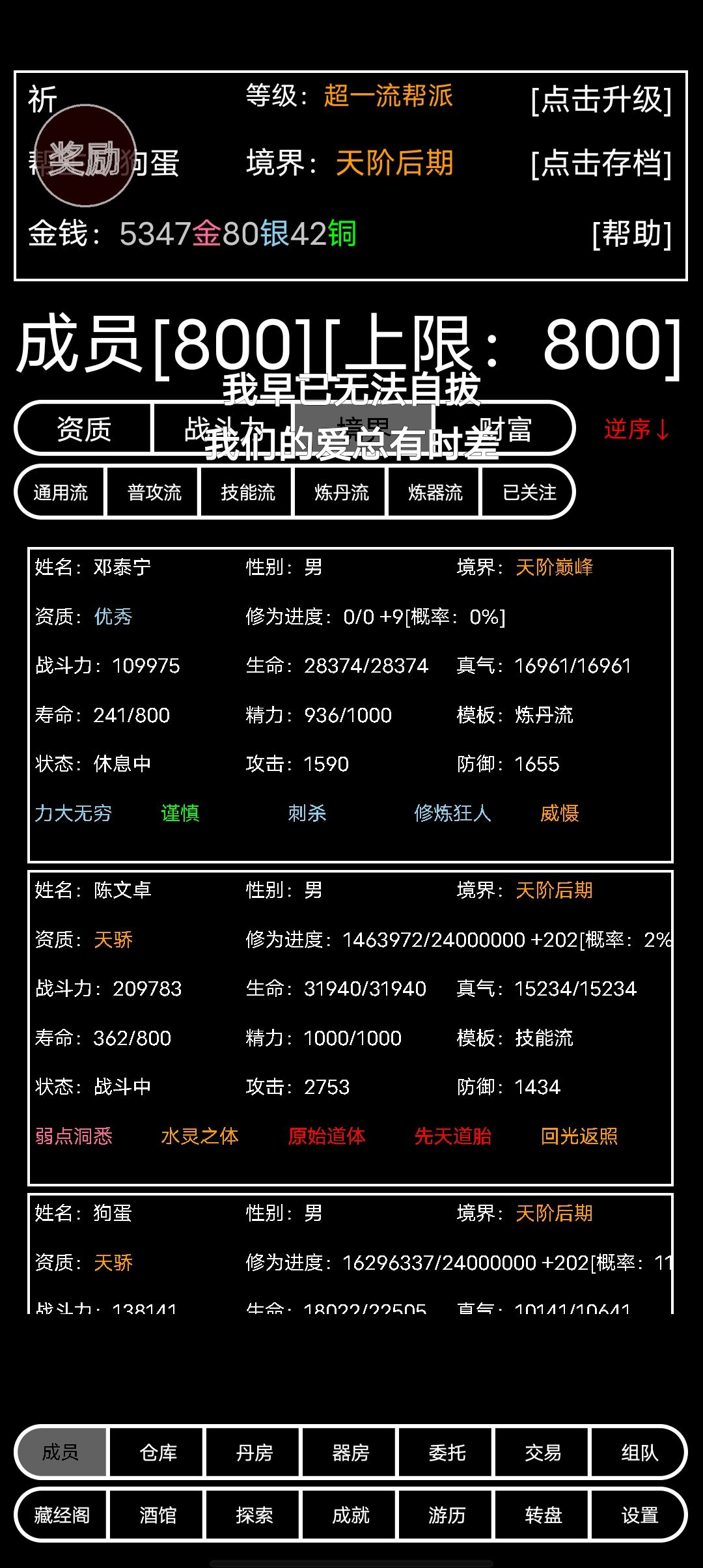
Task: Filter members by 普攻流
Action: [x=154, y=492]
